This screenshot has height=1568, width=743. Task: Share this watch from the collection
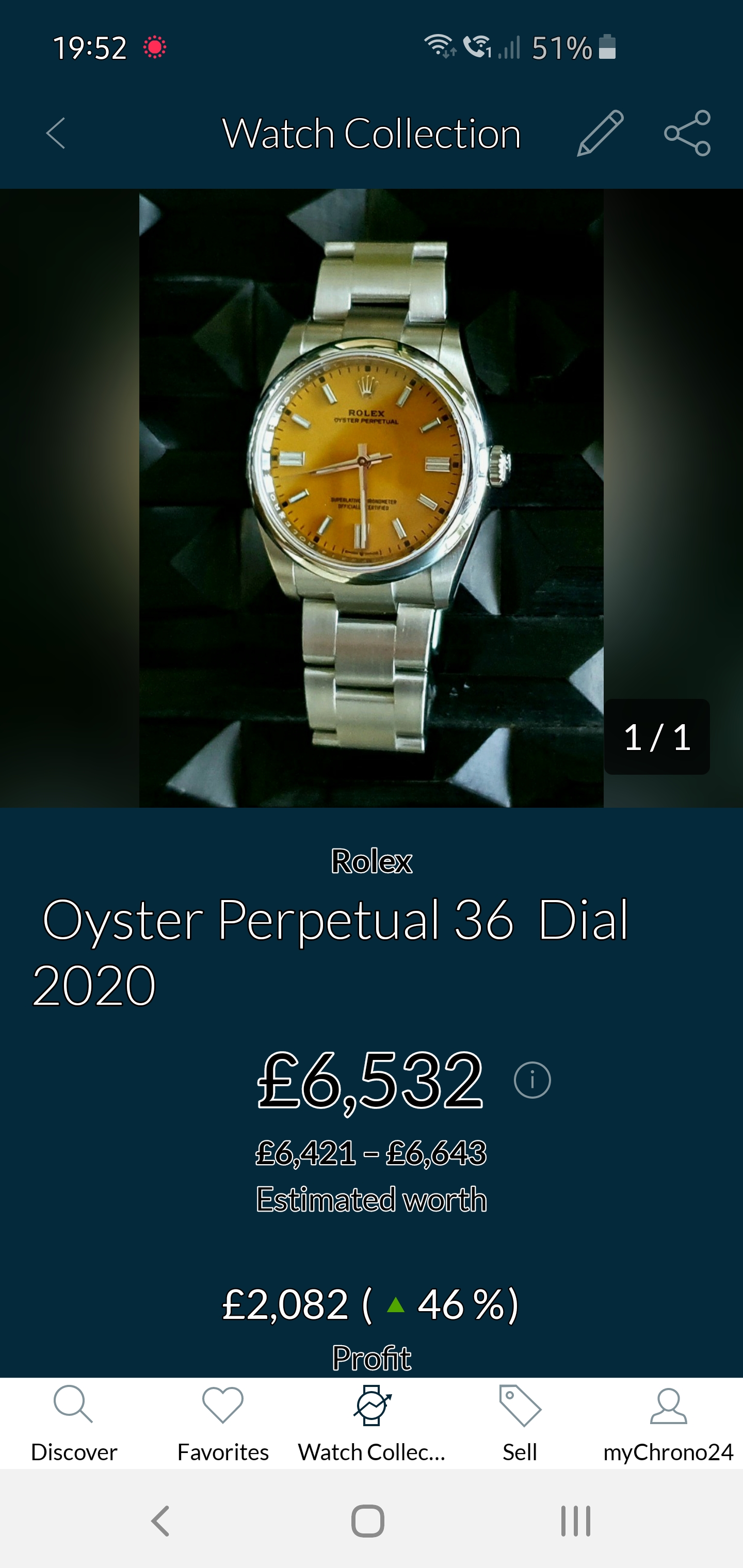pos(688,133)
